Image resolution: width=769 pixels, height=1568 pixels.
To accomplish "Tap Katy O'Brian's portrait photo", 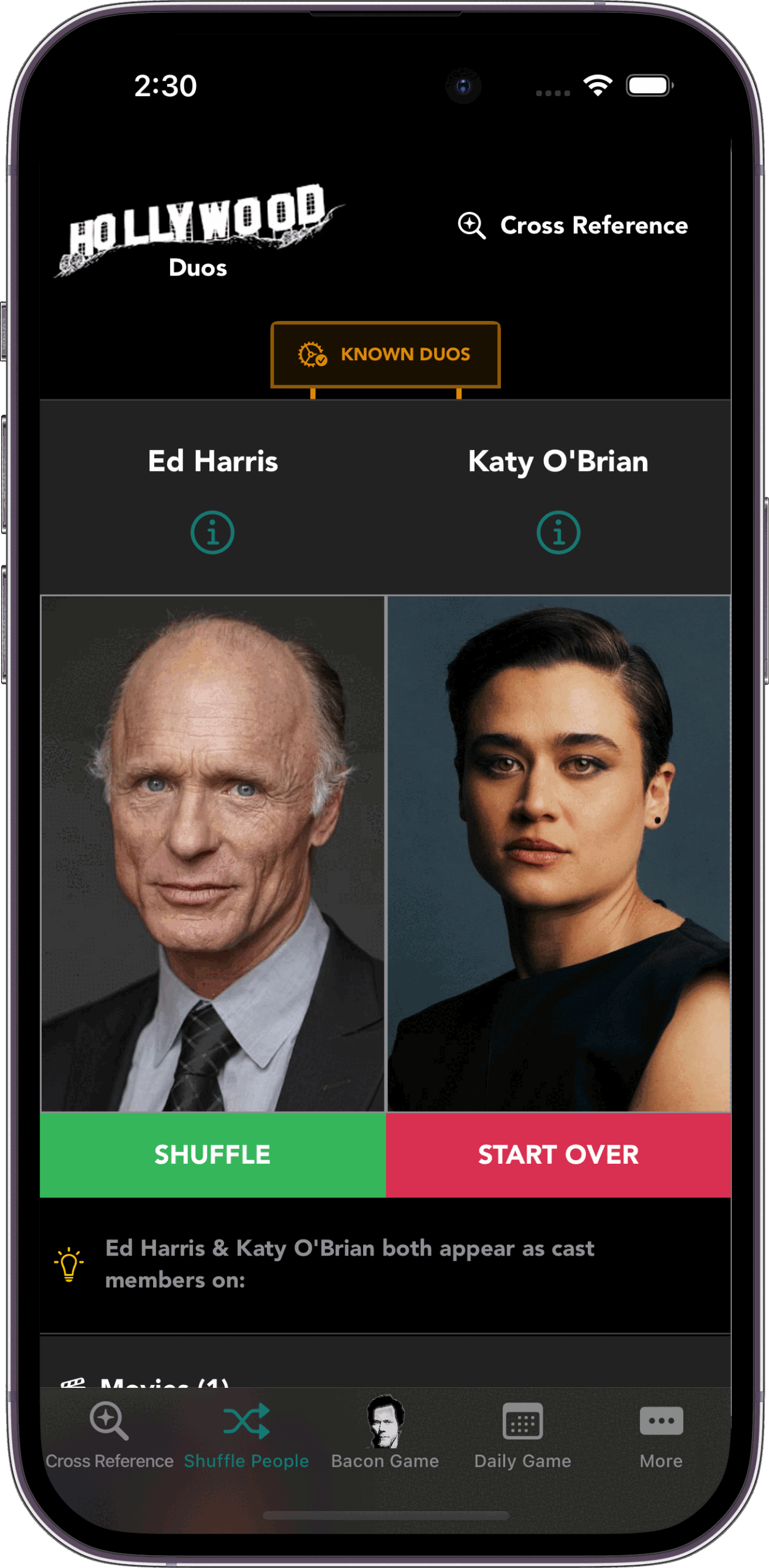I will [558, 853].
